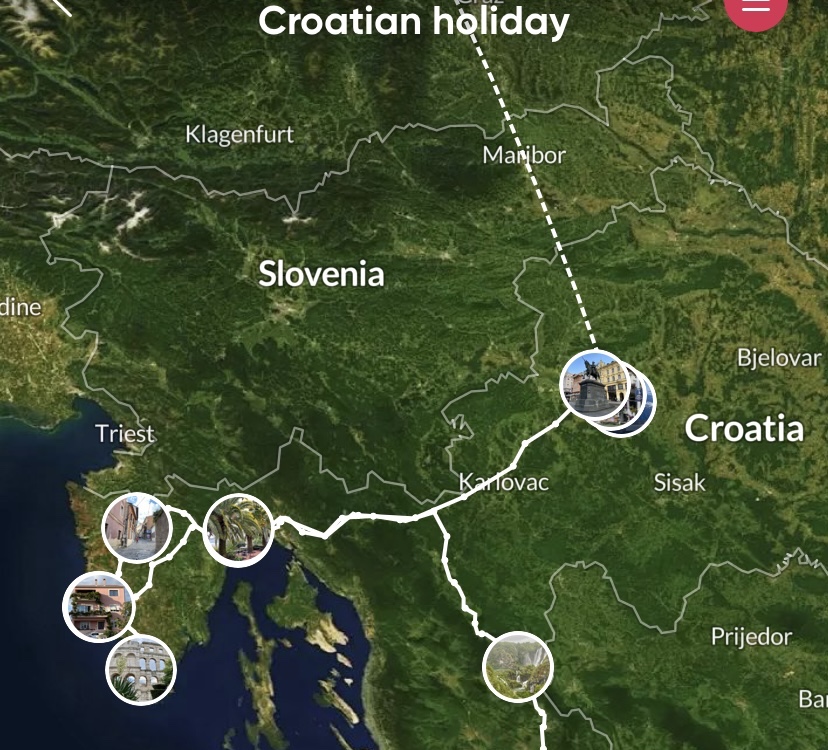Open the narrow street photo marker
The height and width of the screenshot is (750, 828).
click(x=135, y=527)
